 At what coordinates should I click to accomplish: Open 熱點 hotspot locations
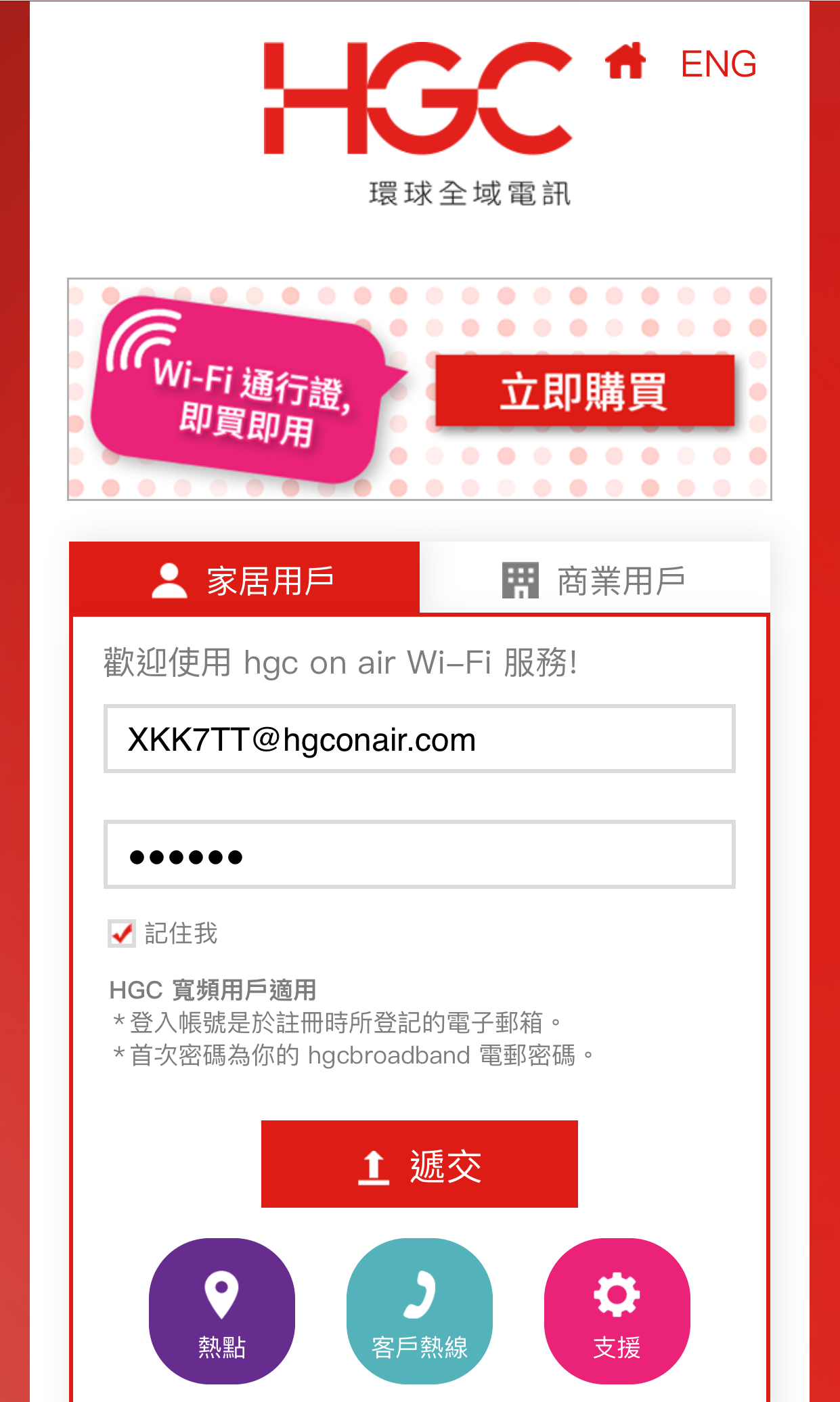(222, 1311)
